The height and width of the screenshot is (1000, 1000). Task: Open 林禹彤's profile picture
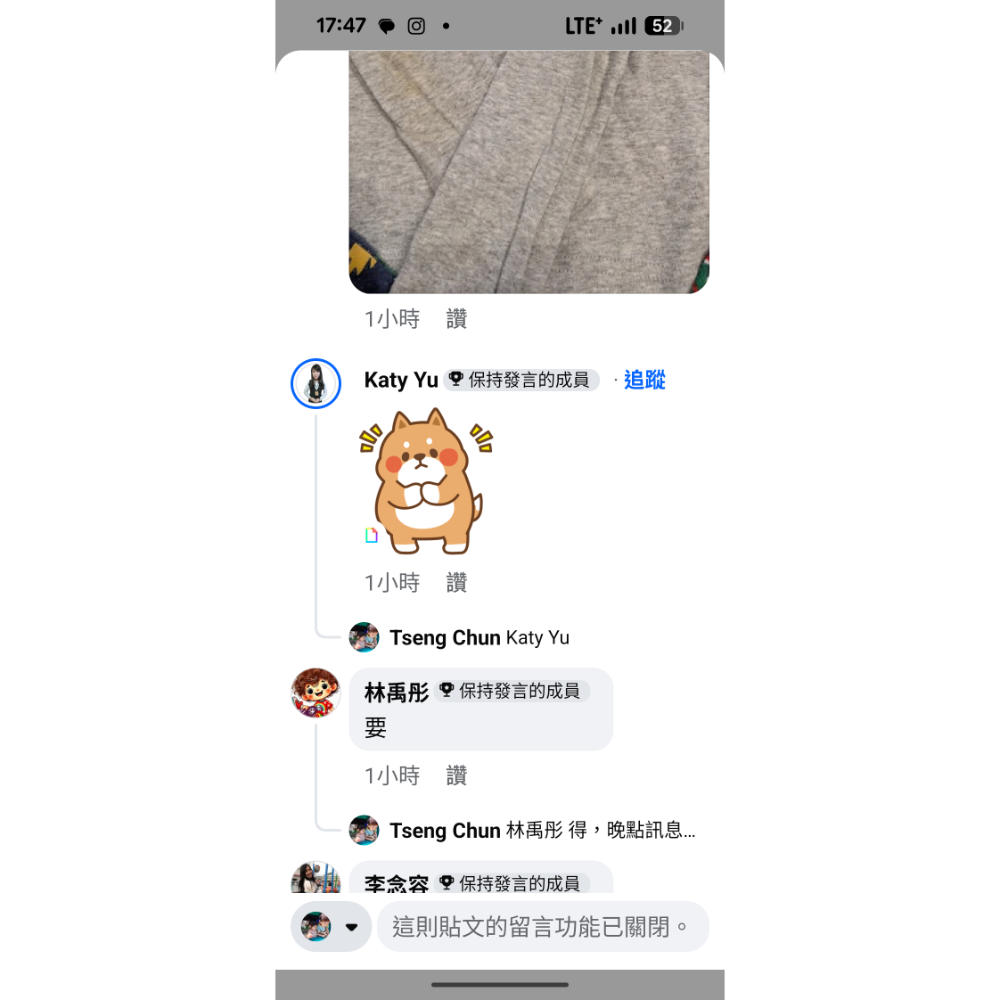coord(316,693)
